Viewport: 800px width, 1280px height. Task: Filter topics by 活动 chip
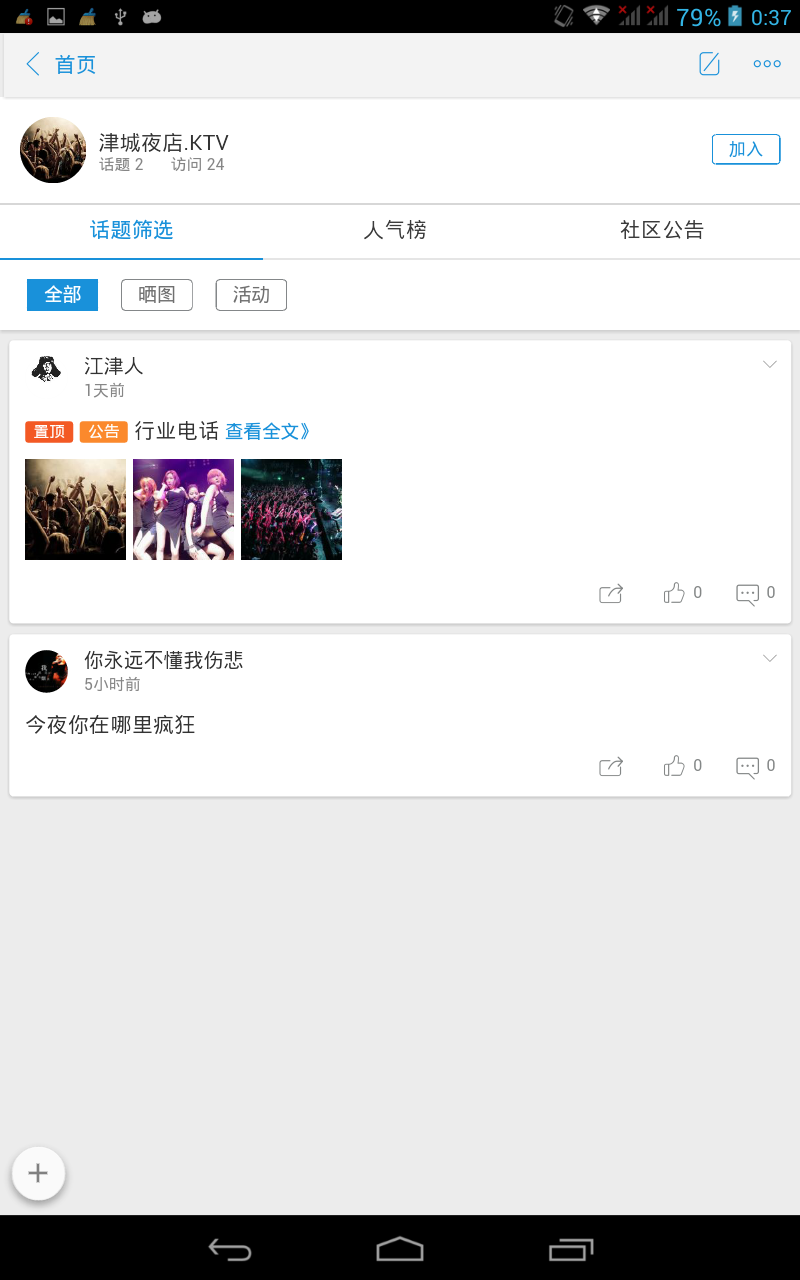[251, 295]
